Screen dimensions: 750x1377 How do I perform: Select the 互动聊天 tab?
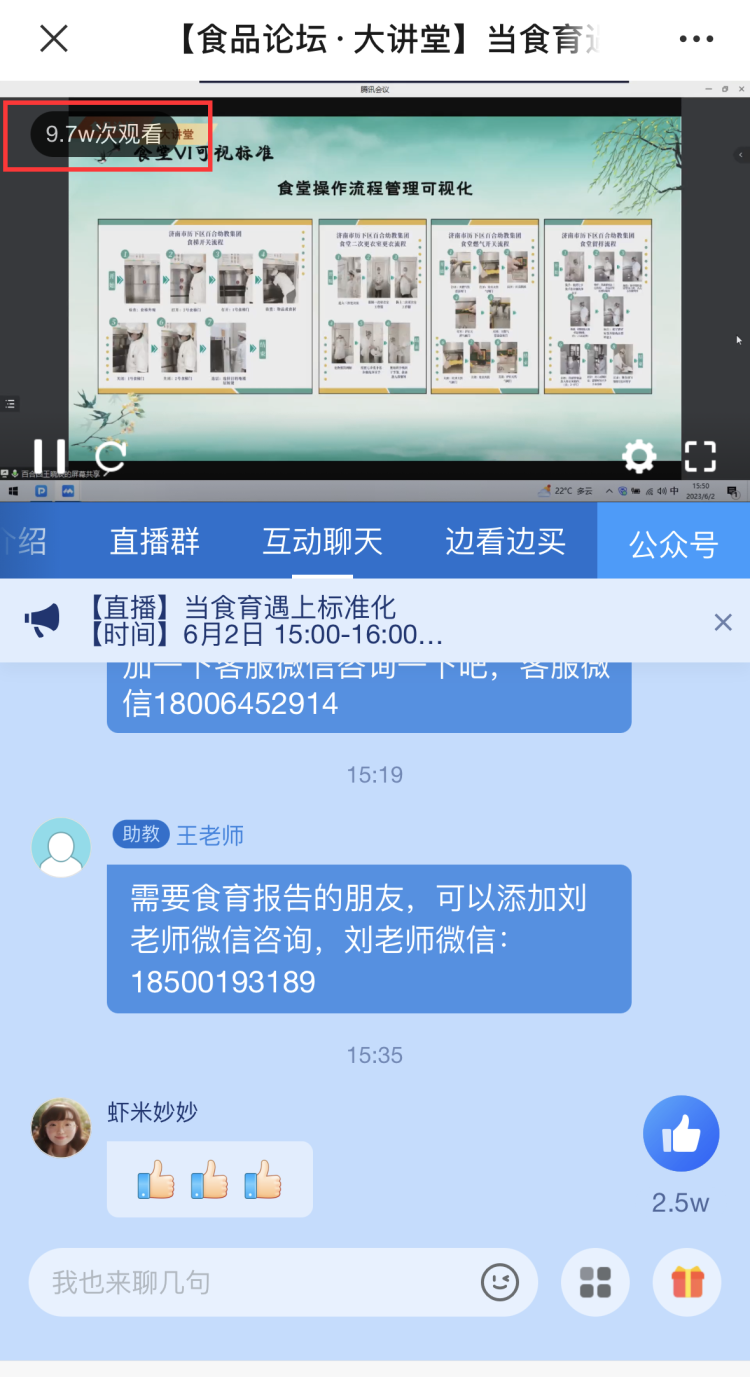pyautogui.click(x=322, y=542)
